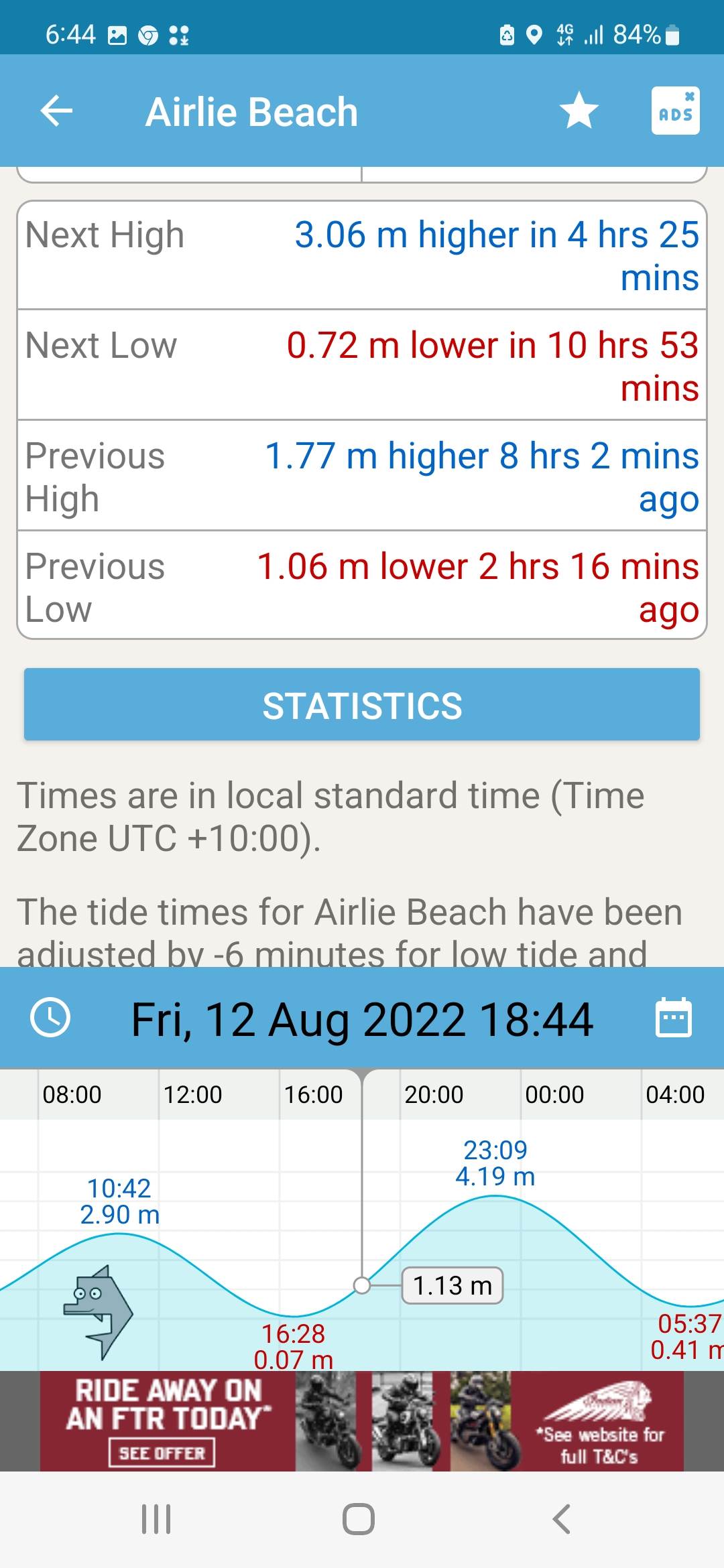Open recent apps from navigation bar

click(156, 1519)
